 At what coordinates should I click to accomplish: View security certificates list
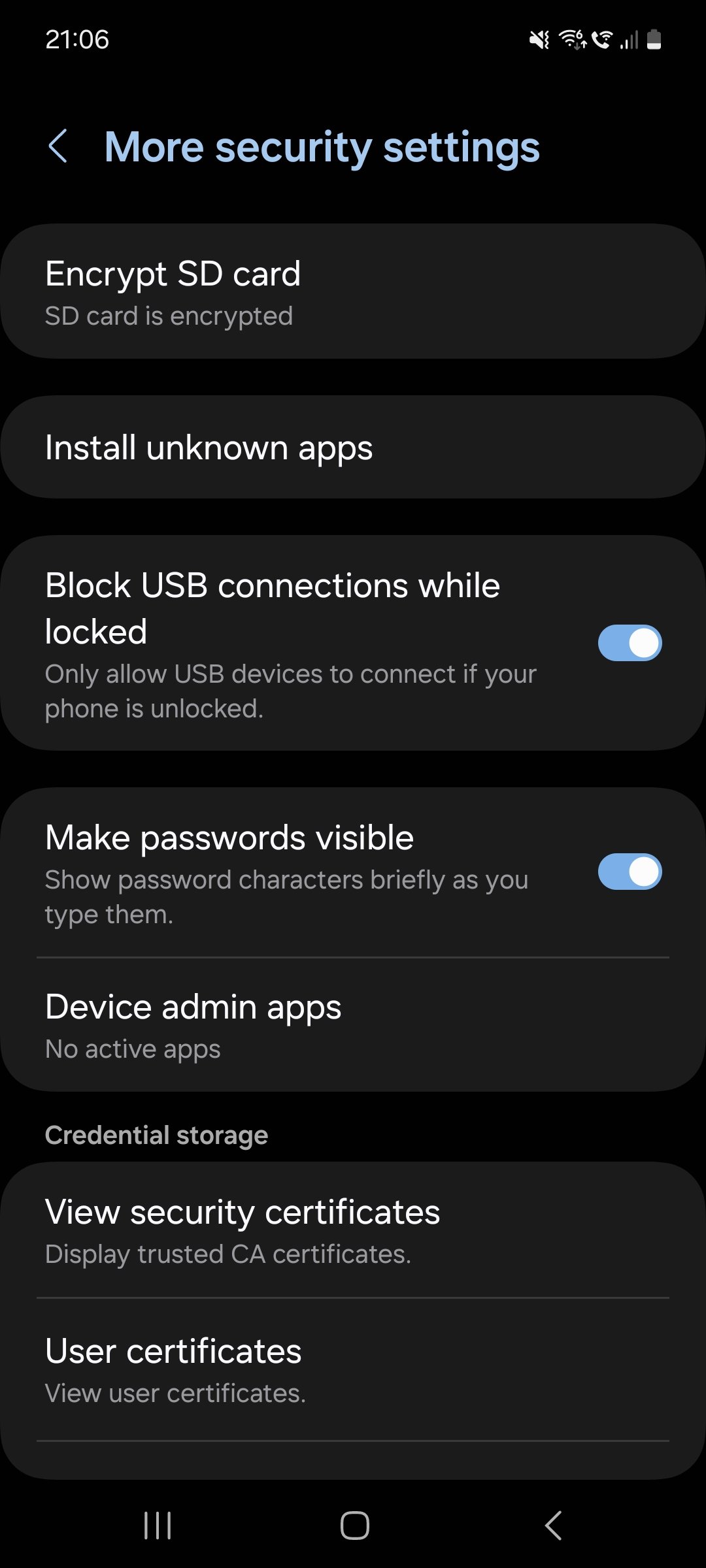click(353, 1230)
